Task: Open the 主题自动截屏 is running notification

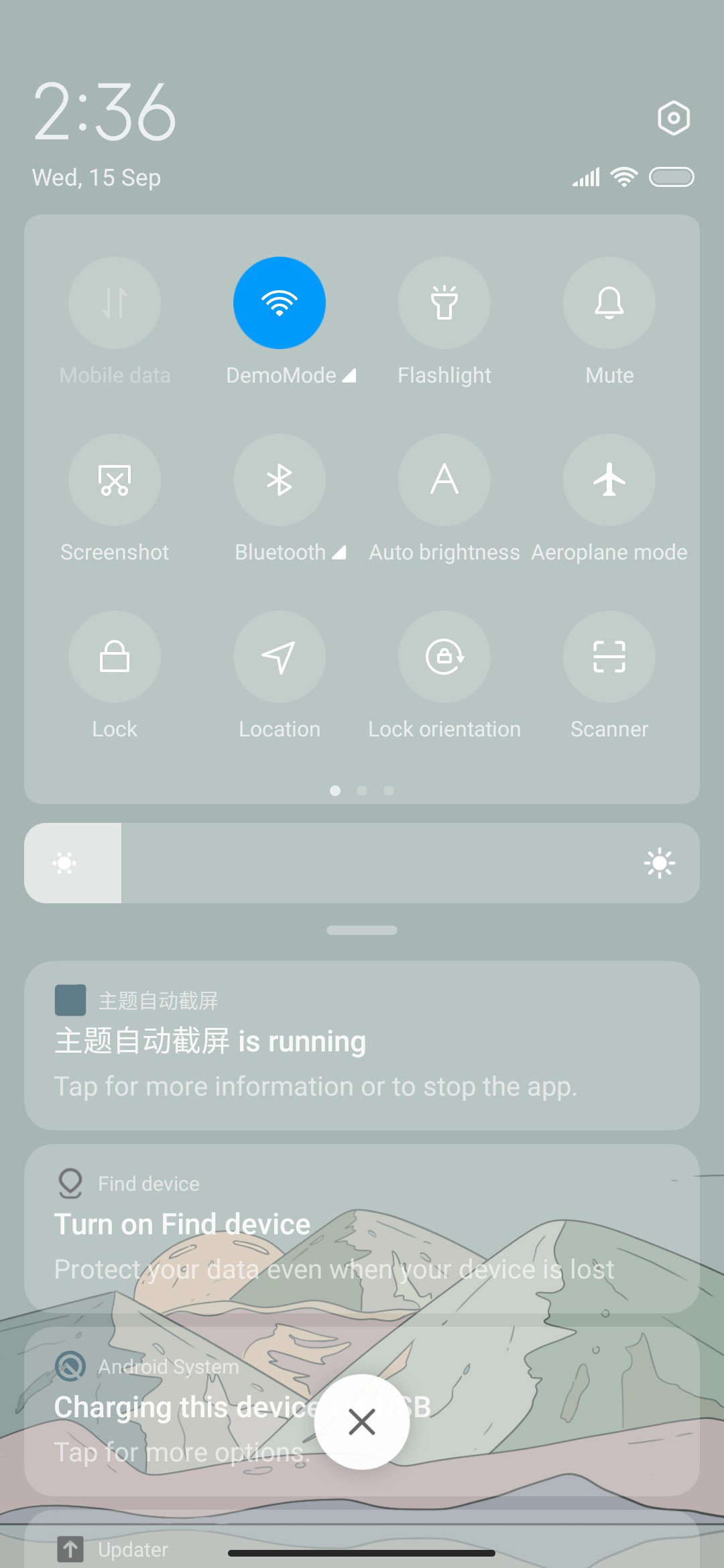Action: click(362, 1045)
